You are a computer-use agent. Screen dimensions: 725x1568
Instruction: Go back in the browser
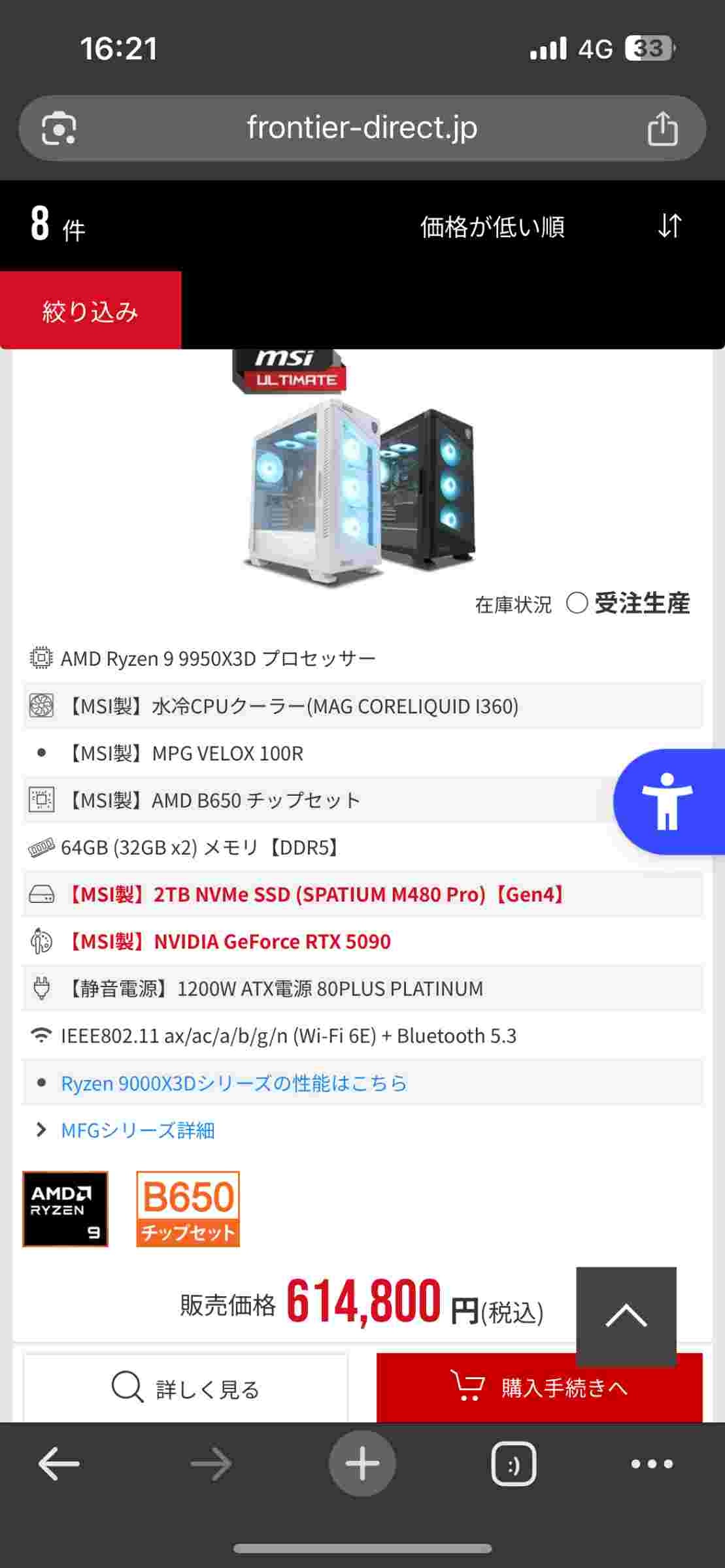59,1463
